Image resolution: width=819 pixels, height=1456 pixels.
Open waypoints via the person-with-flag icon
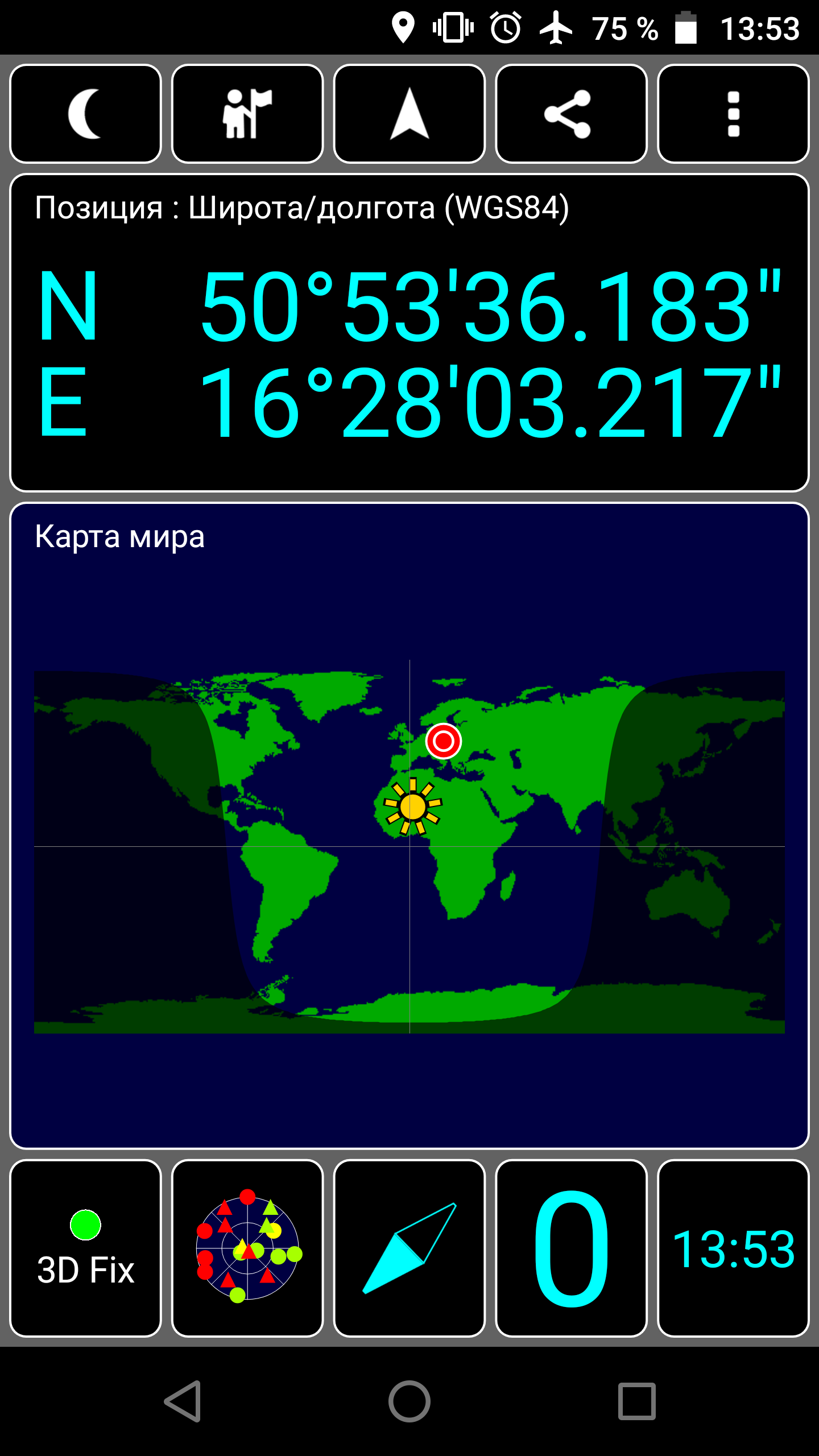247,114
